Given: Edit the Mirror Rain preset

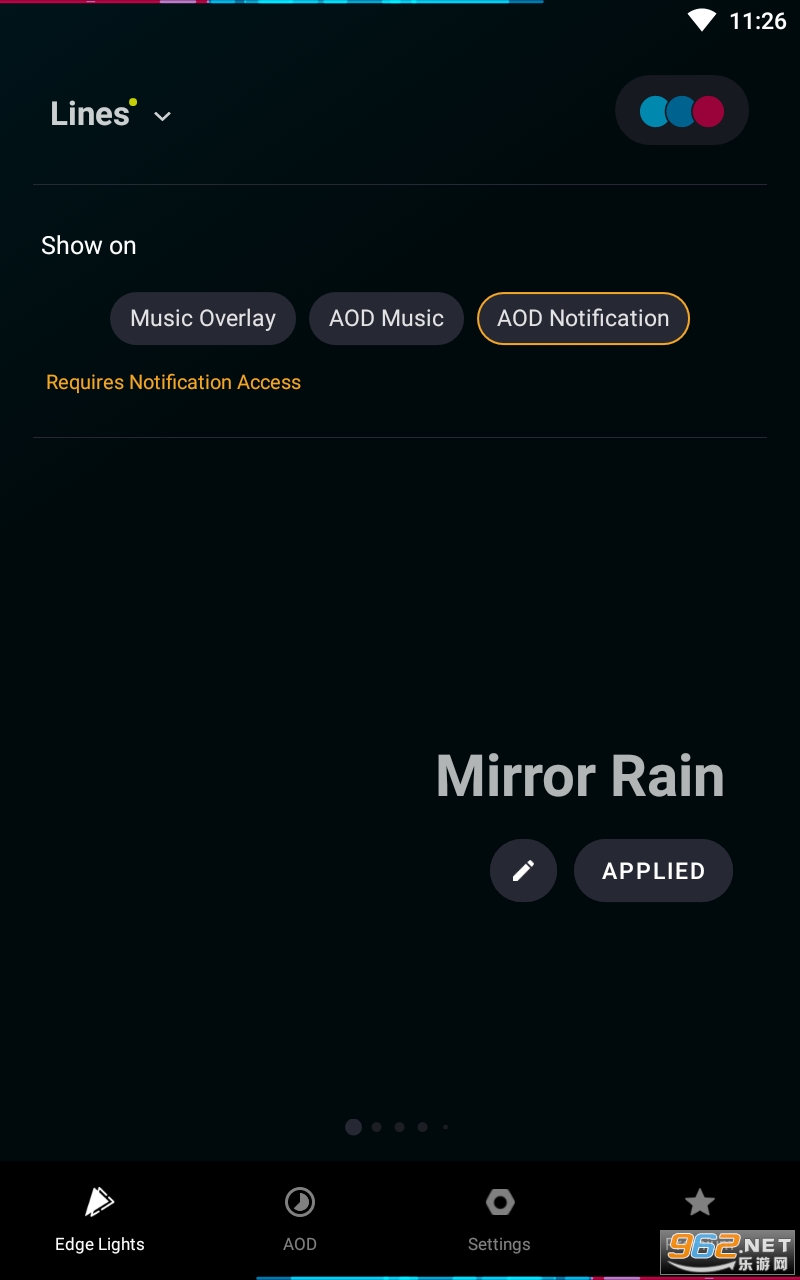Looking at the screenshot, I should [x=523, y=870].
